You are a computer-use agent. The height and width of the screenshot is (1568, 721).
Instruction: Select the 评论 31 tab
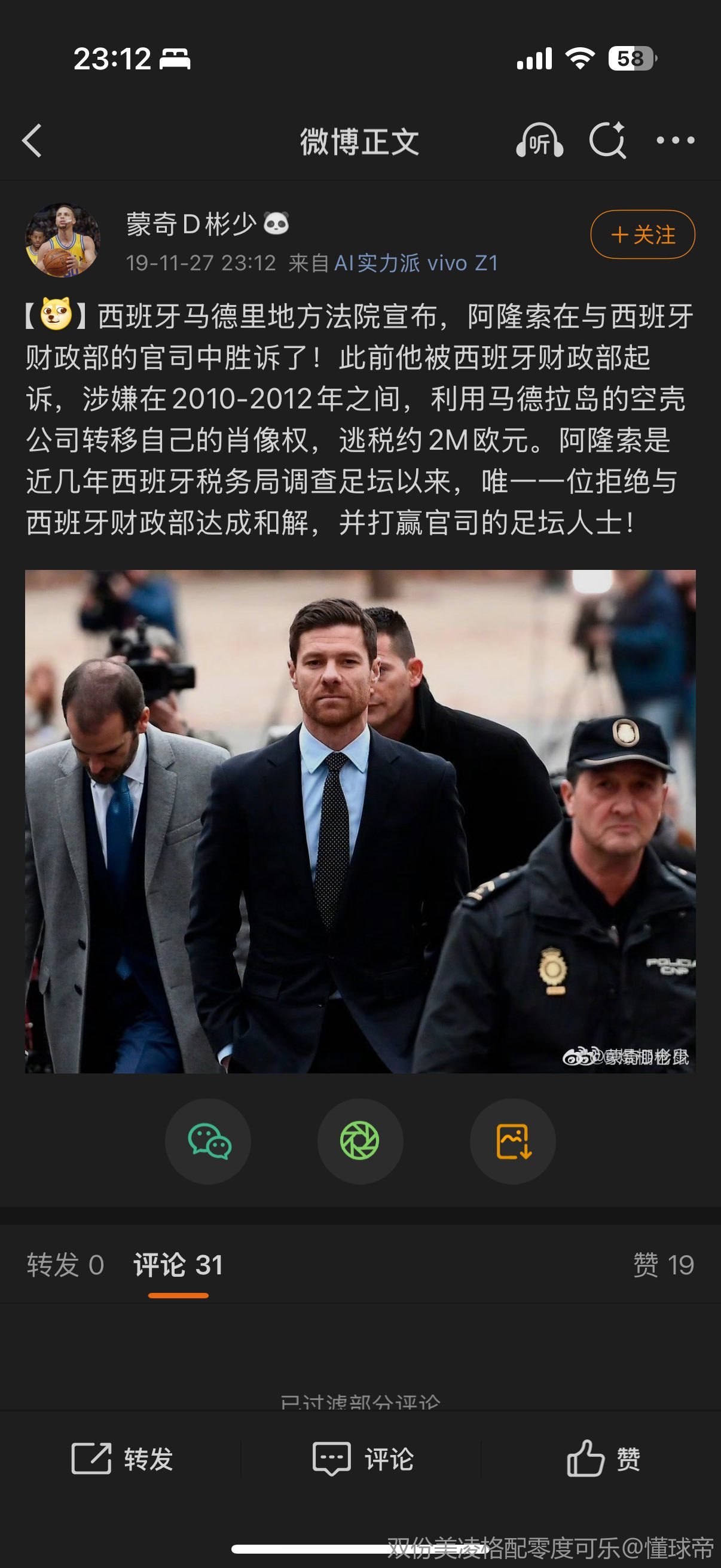coord(178,1265)
